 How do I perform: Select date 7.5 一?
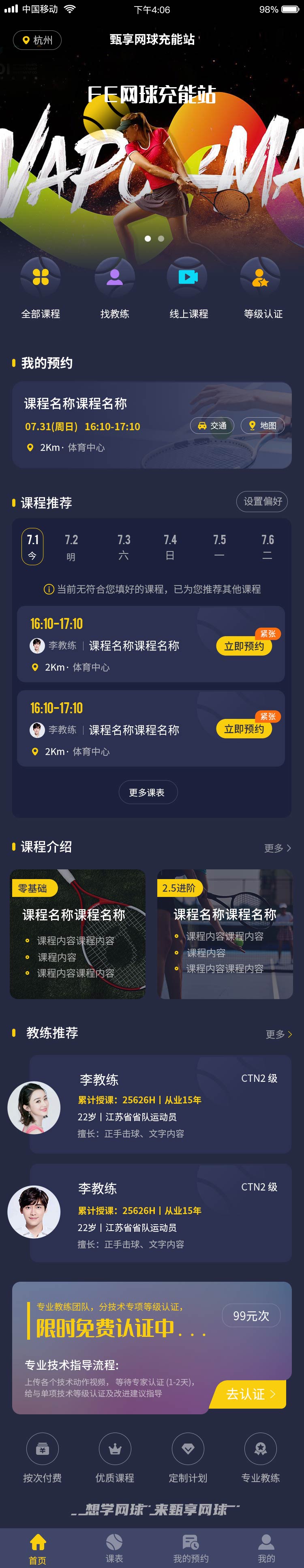pyautogui.click(x=220, y=547)
